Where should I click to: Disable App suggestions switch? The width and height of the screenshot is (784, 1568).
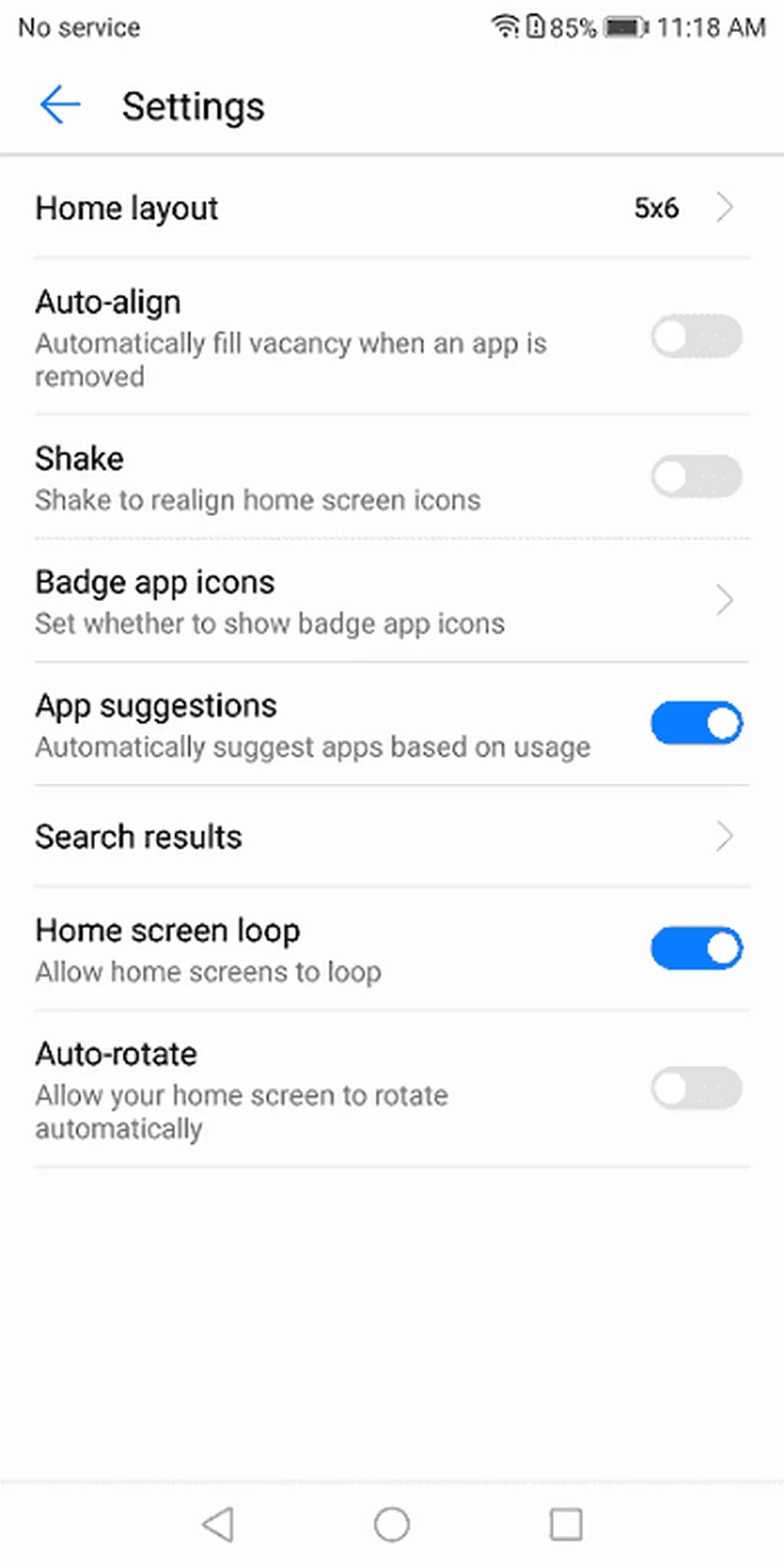[x=696, y=724]
